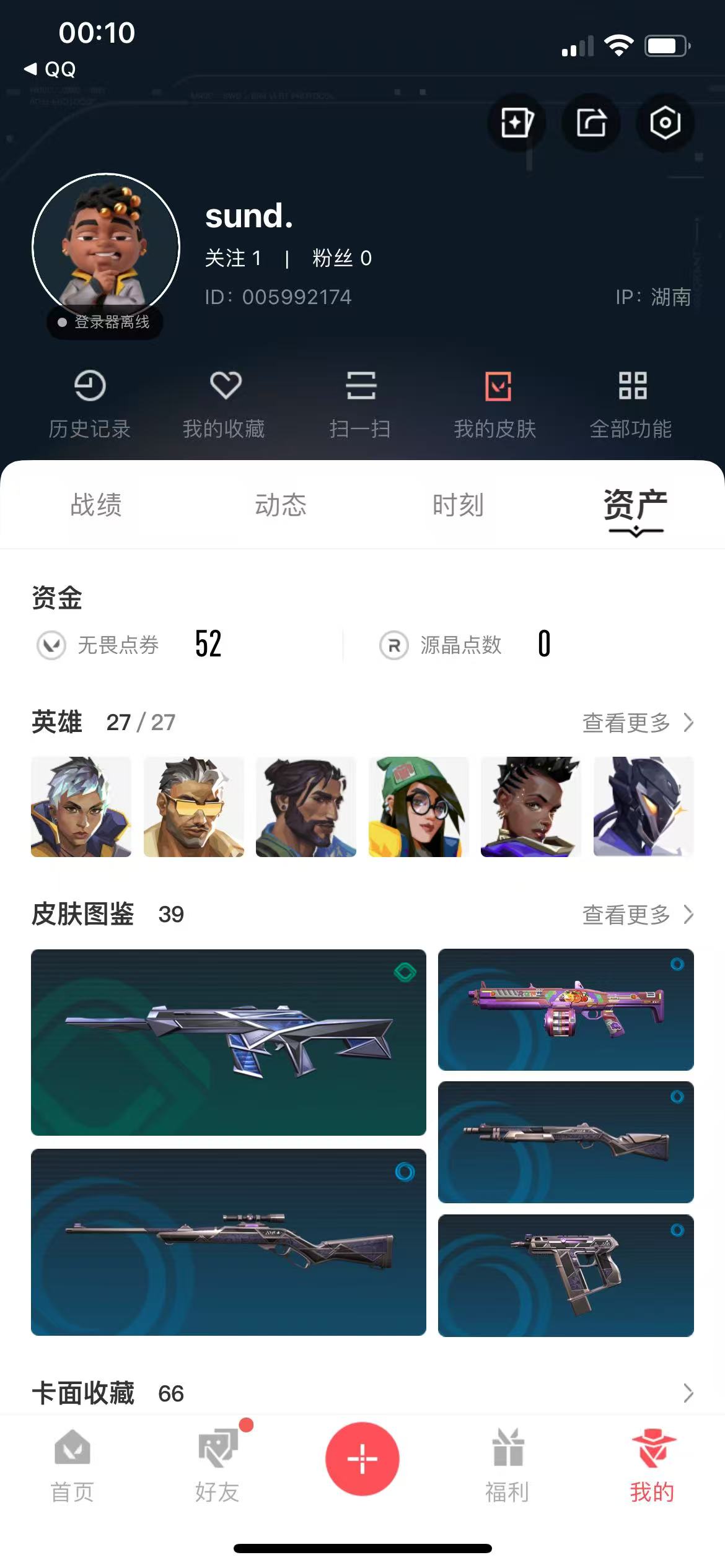The height and width of the screenshot is (1568, 725).
Task: Switch to the 动态 tab
Action: click(x=281, y=505)
